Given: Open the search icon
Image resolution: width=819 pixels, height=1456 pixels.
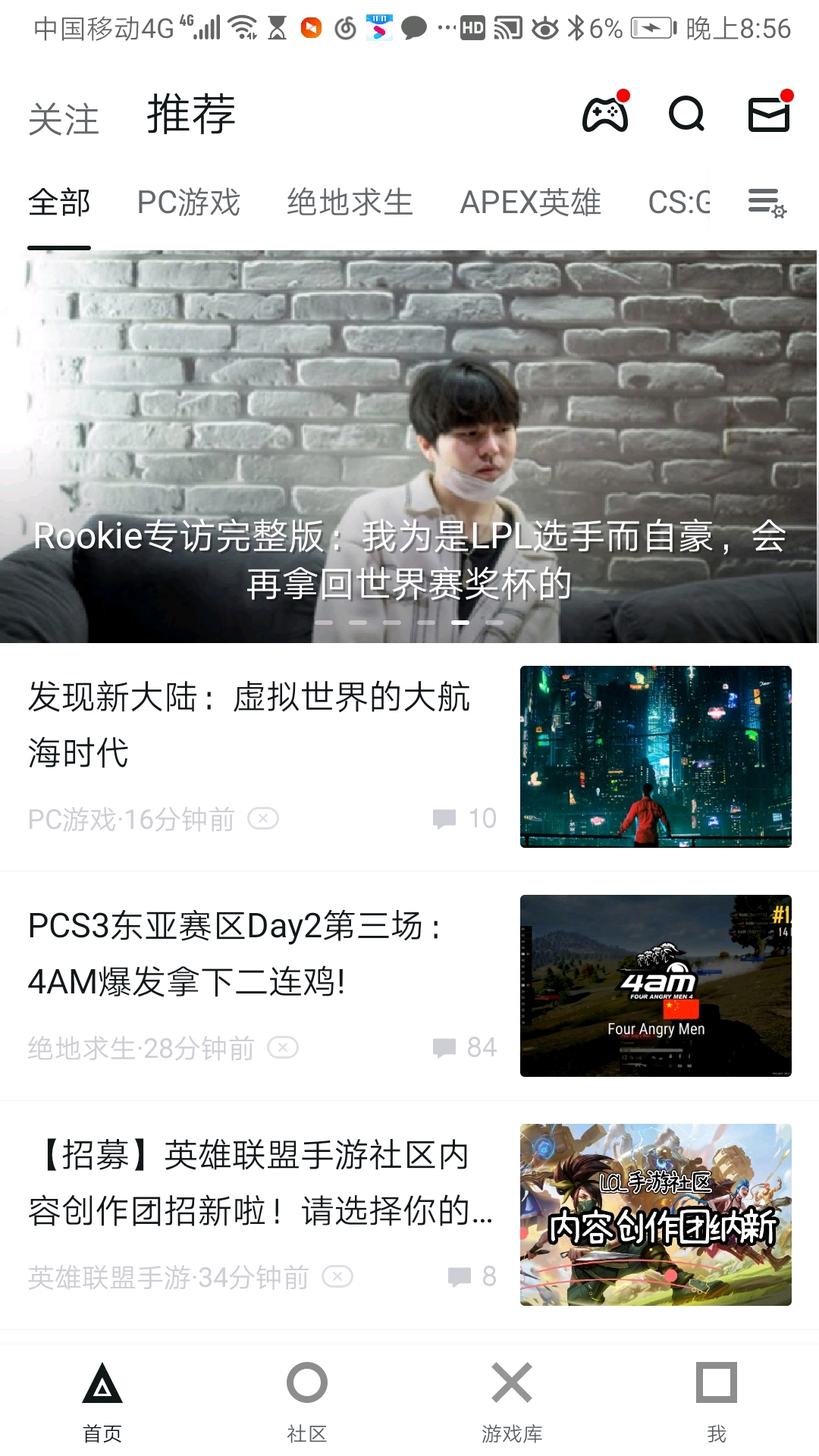Looking at the screenshot, I should (x=686, y=115).
